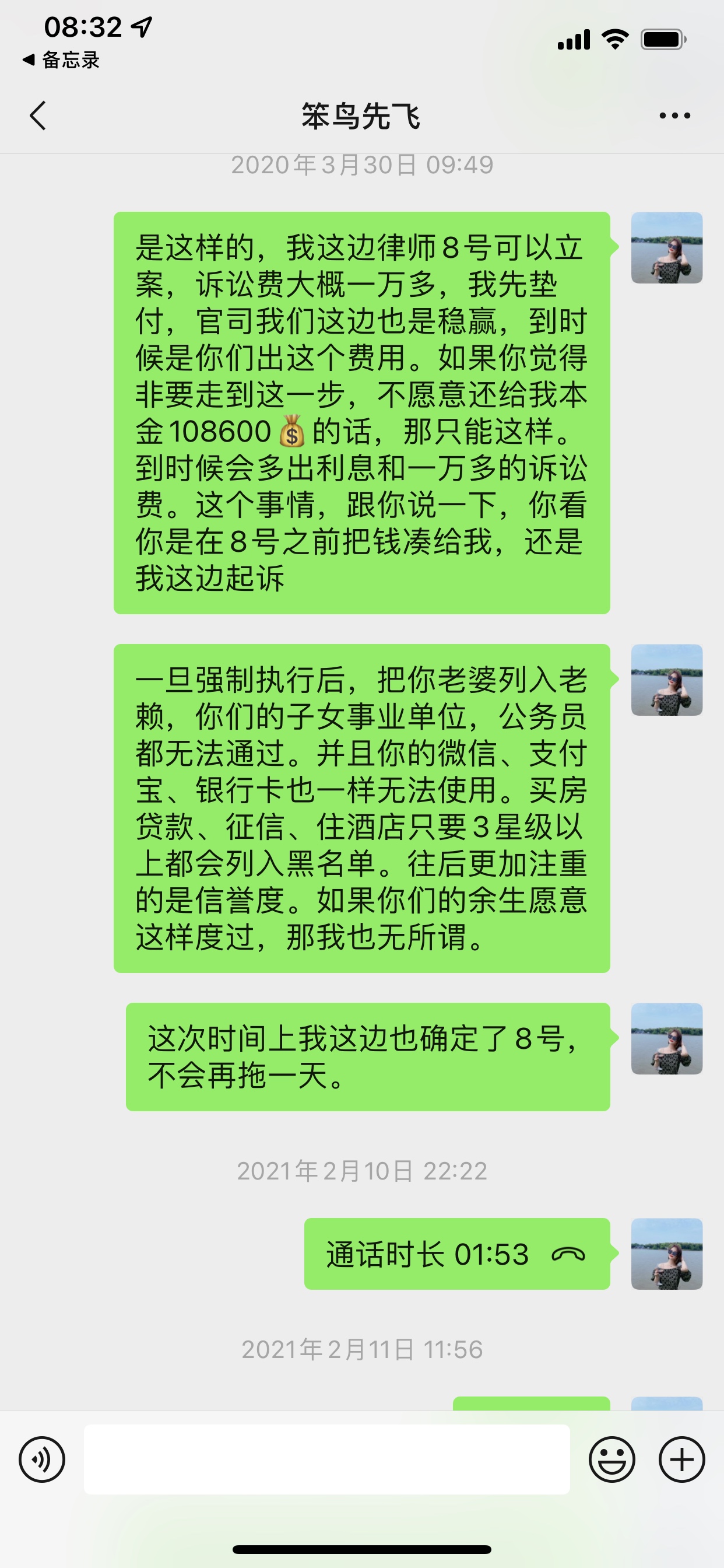724x1568 pixels.
Task: Switch to voice message input
Action: click(x=41, y=1459)
